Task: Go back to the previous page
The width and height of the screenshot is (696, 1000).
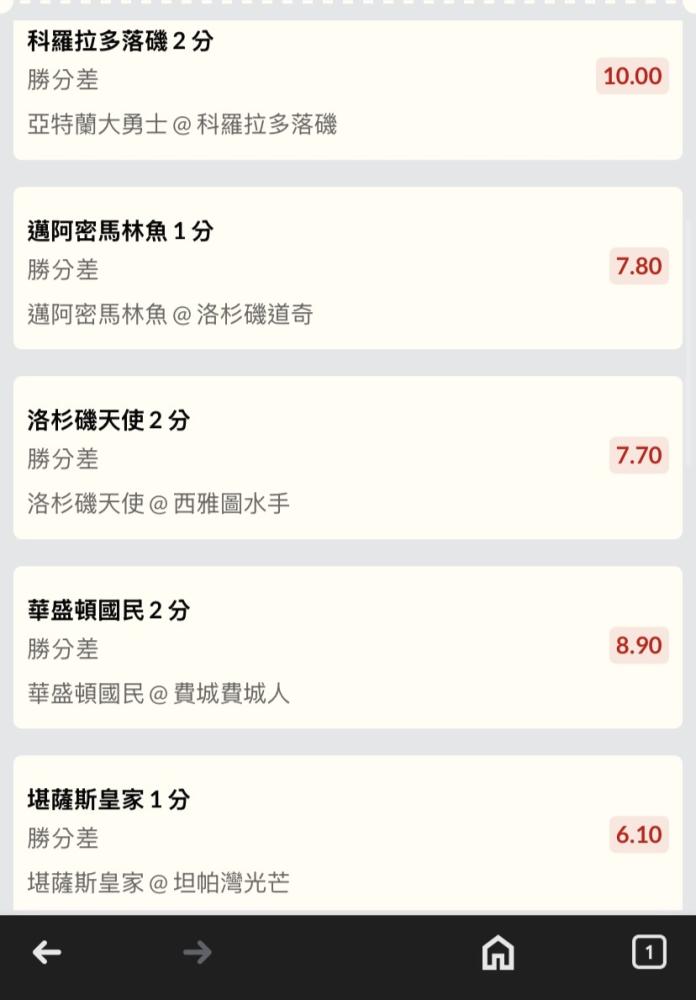Action: pyautogui.click(x=47, y=953)
